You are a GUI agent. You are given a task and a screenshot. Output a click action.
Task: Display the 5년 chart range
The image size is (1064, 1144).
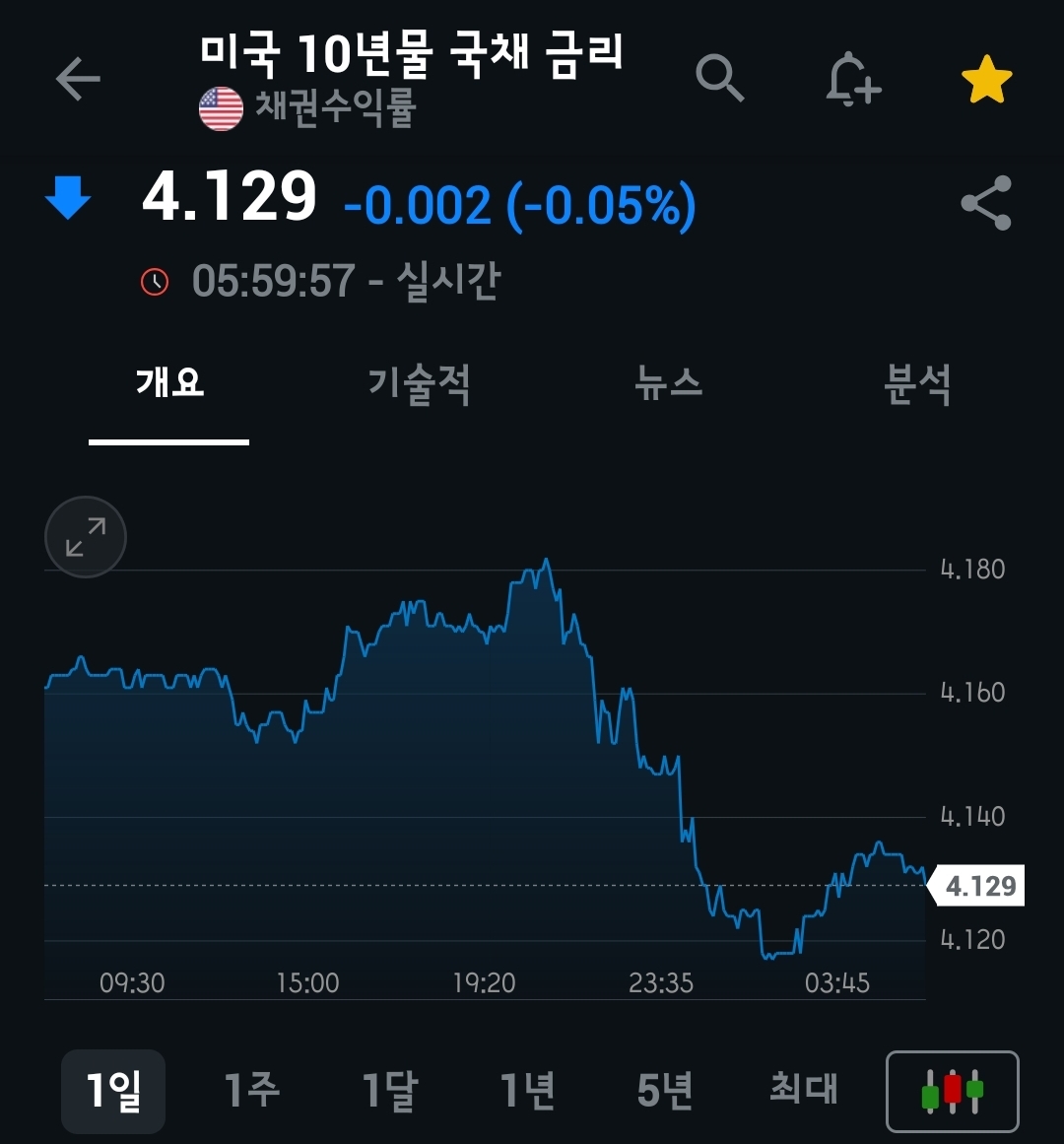tap(665, 1091)
